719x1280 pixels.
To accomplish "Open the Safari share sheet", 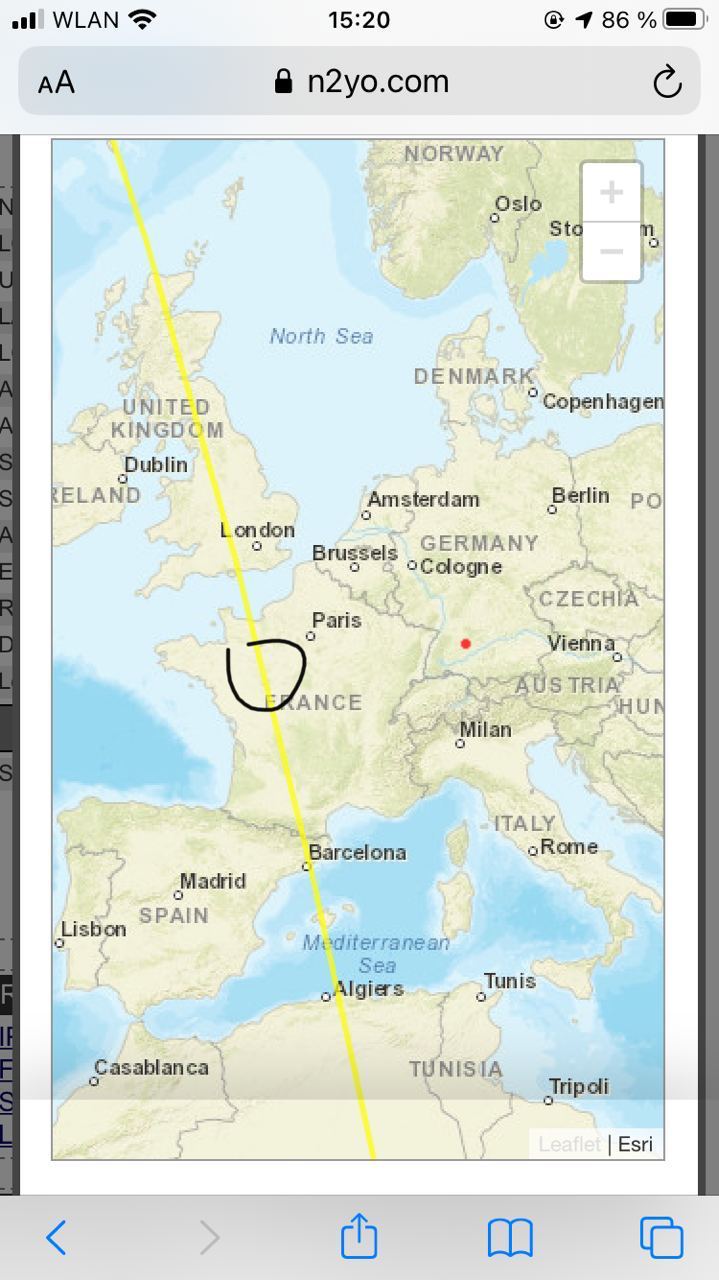I will [x=359, y=1238].
